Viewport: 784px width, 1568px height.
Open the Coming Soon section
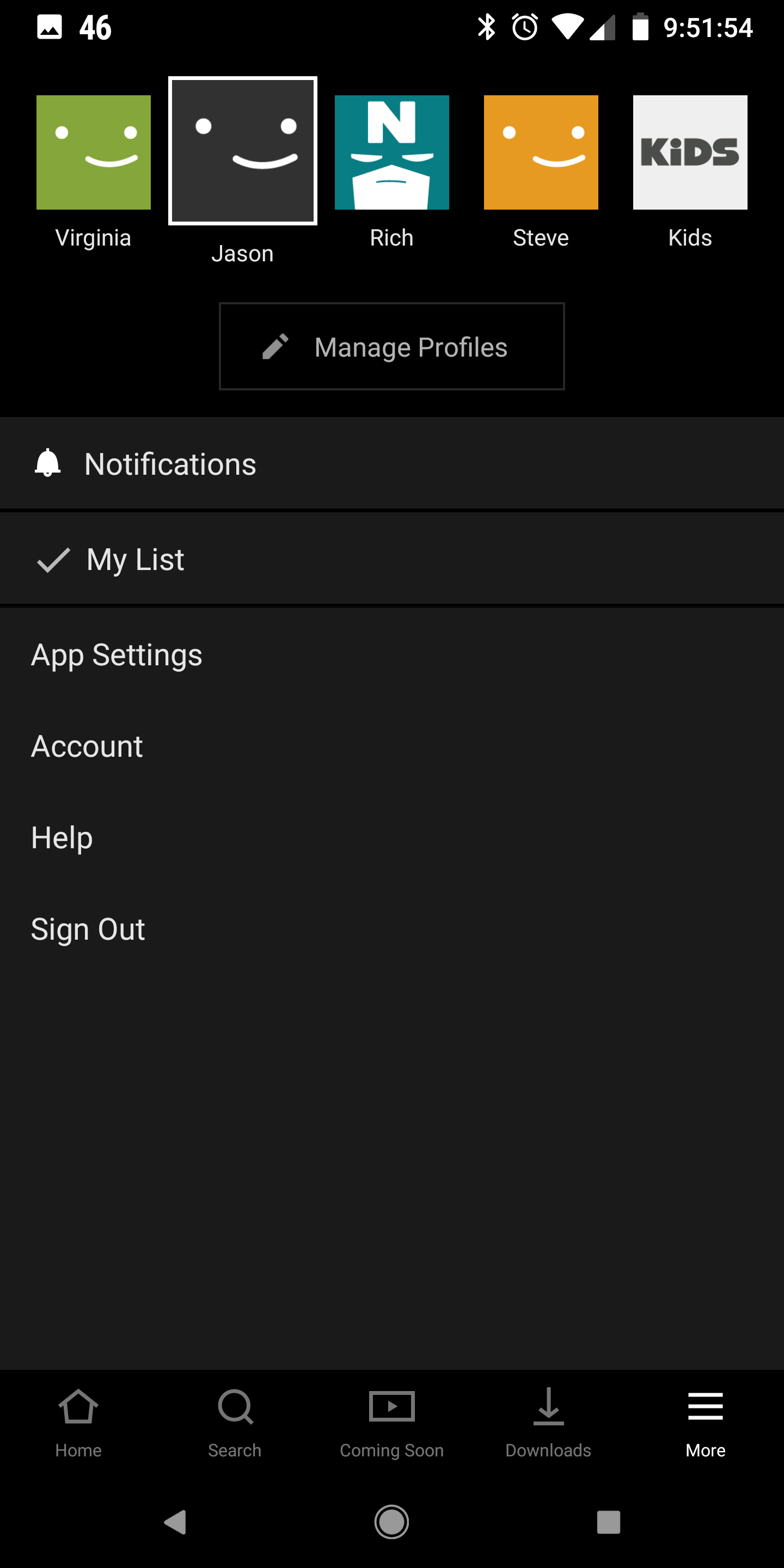(391, 1418)
